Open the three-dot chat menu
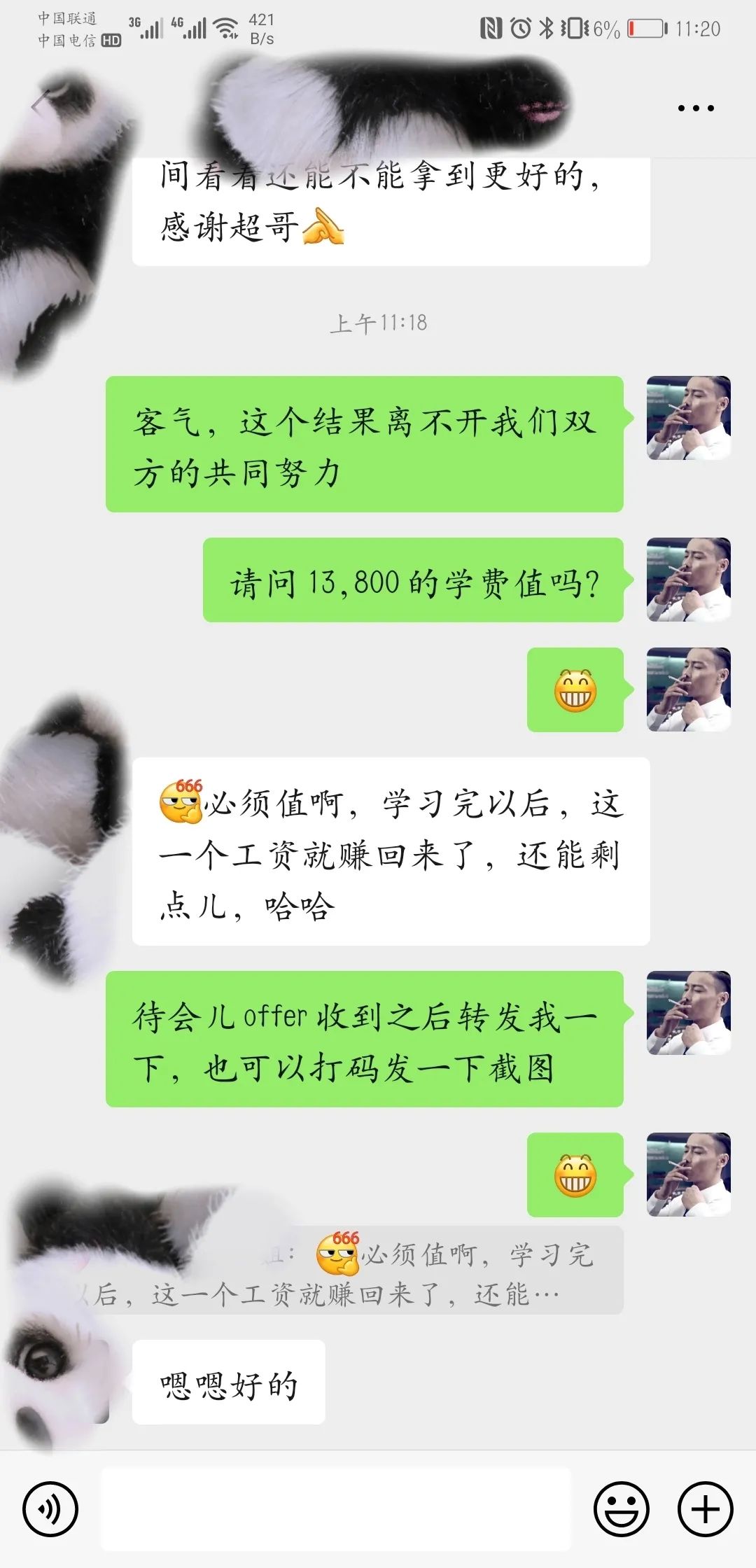This screenshot has width=756, height=1568. tap(696, 108)
